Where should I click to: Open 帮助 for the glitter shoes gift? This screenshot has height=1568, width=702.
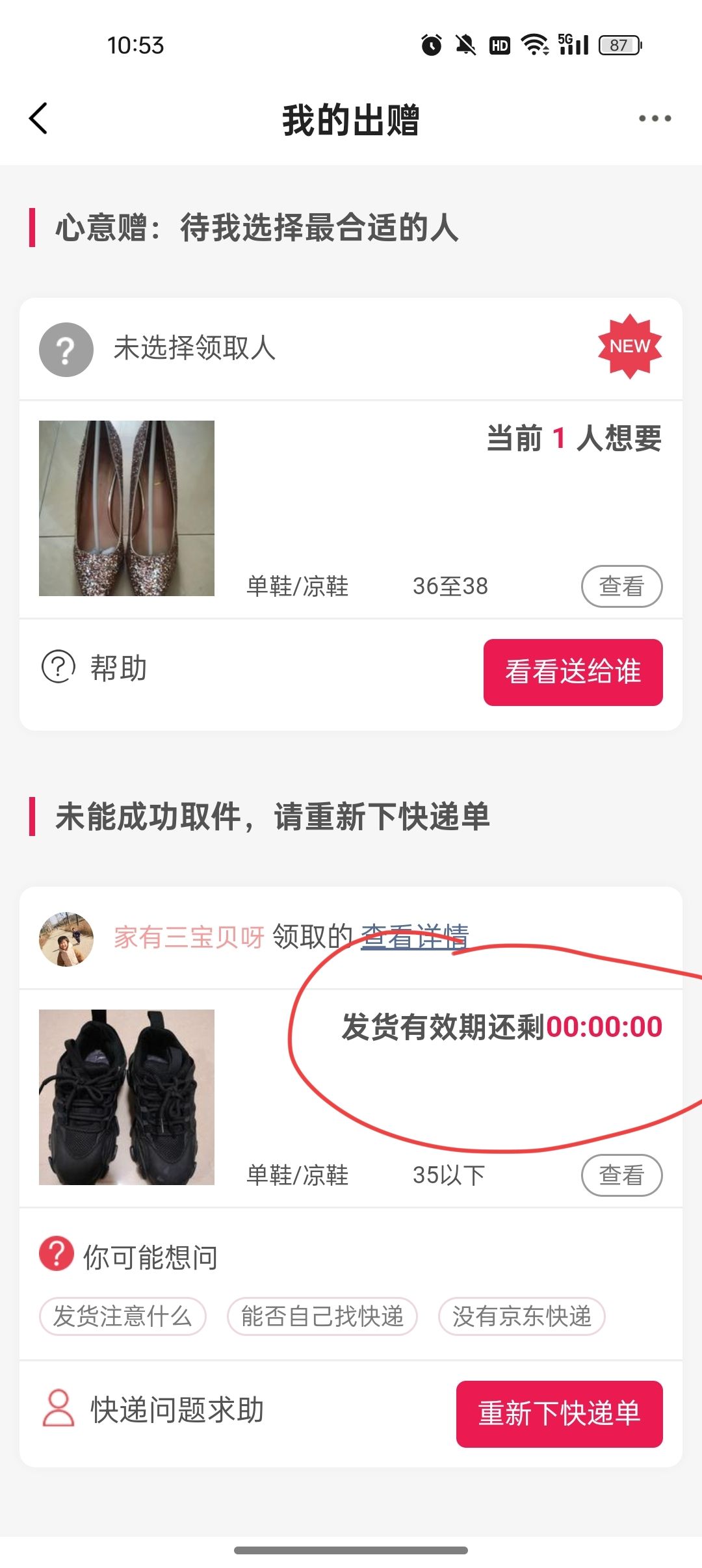[95, 668]
